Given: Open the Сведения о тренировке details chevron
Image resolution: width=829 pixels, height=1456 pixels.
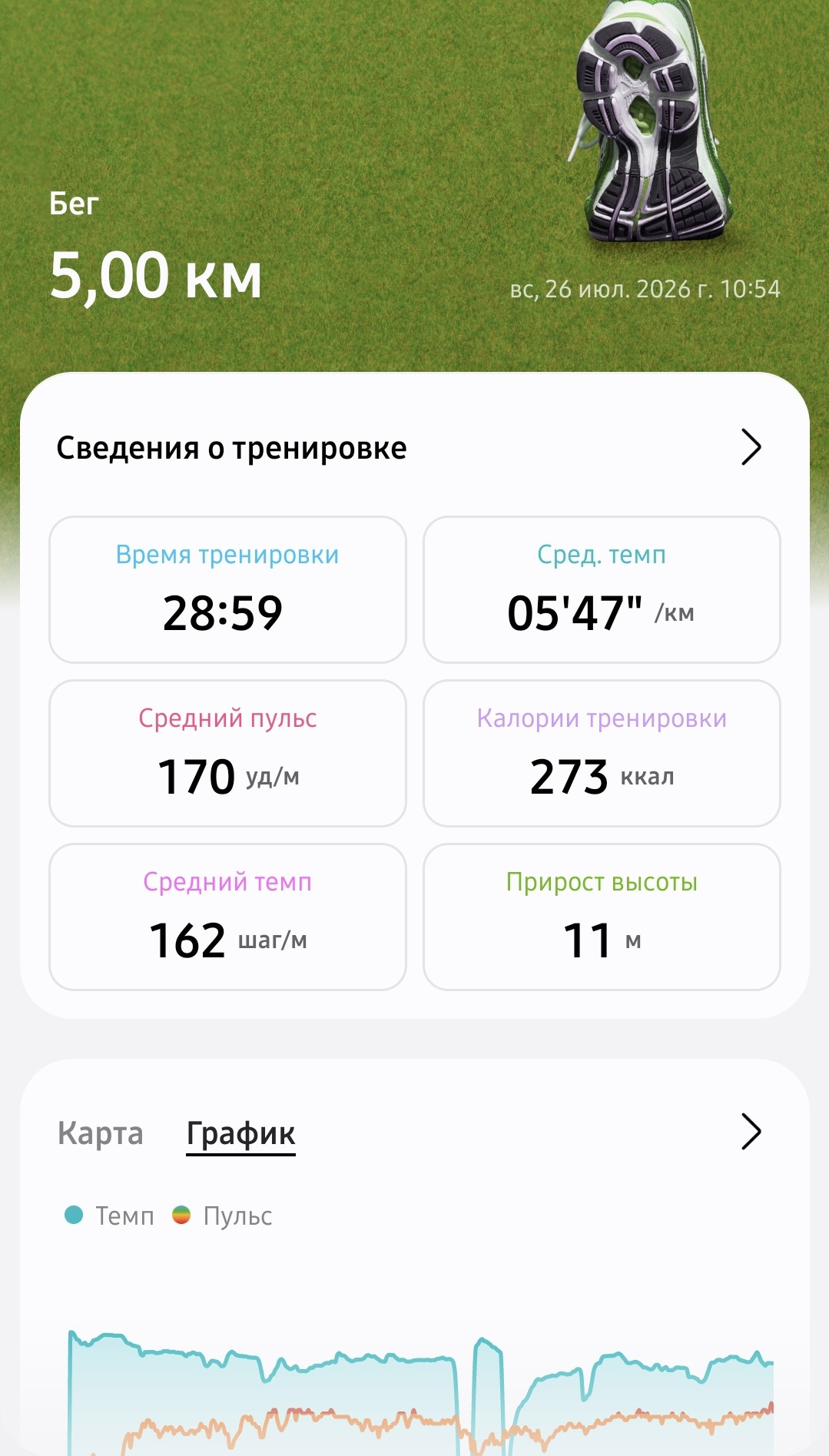Looking at the screenshot, I should click(x=751, y=447).
